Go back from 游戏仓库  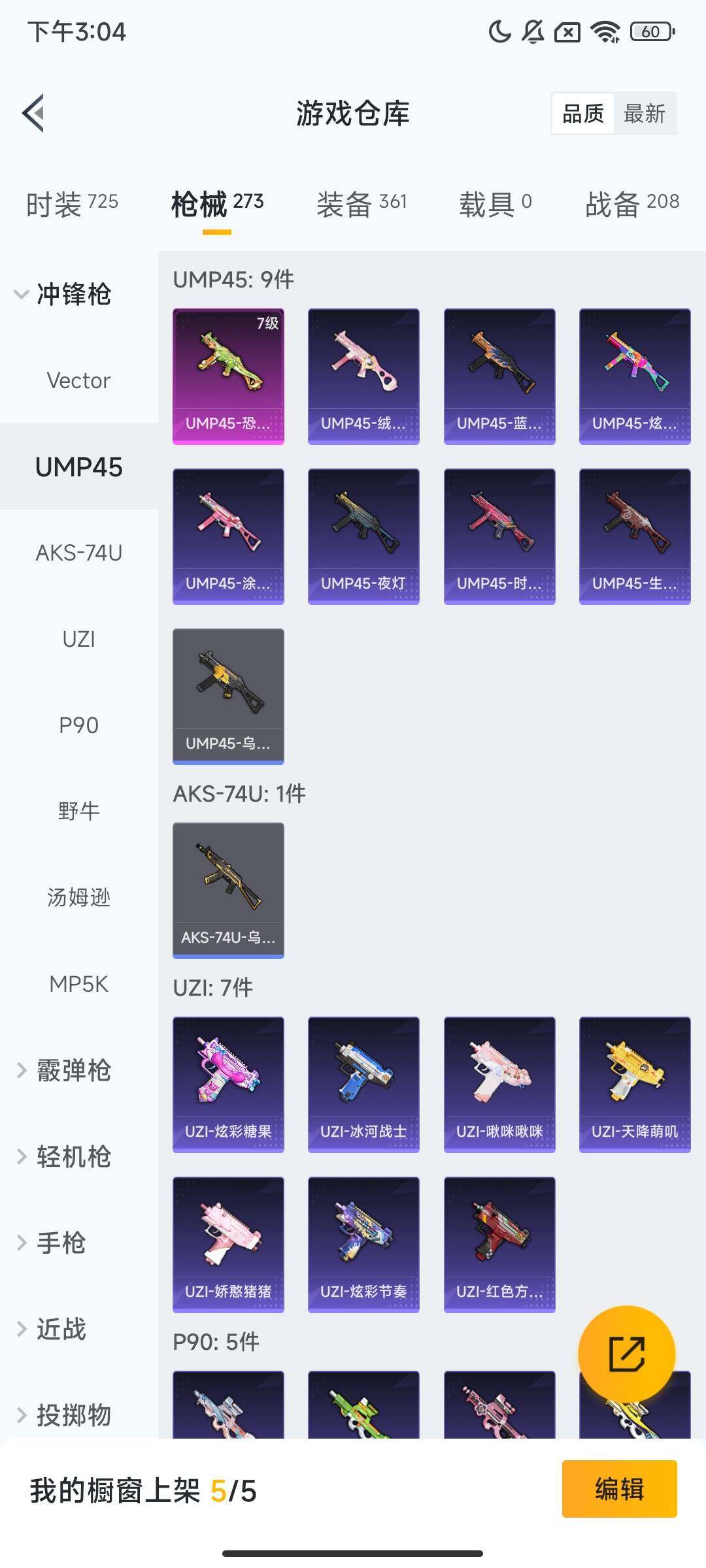[x=34, y=113]
